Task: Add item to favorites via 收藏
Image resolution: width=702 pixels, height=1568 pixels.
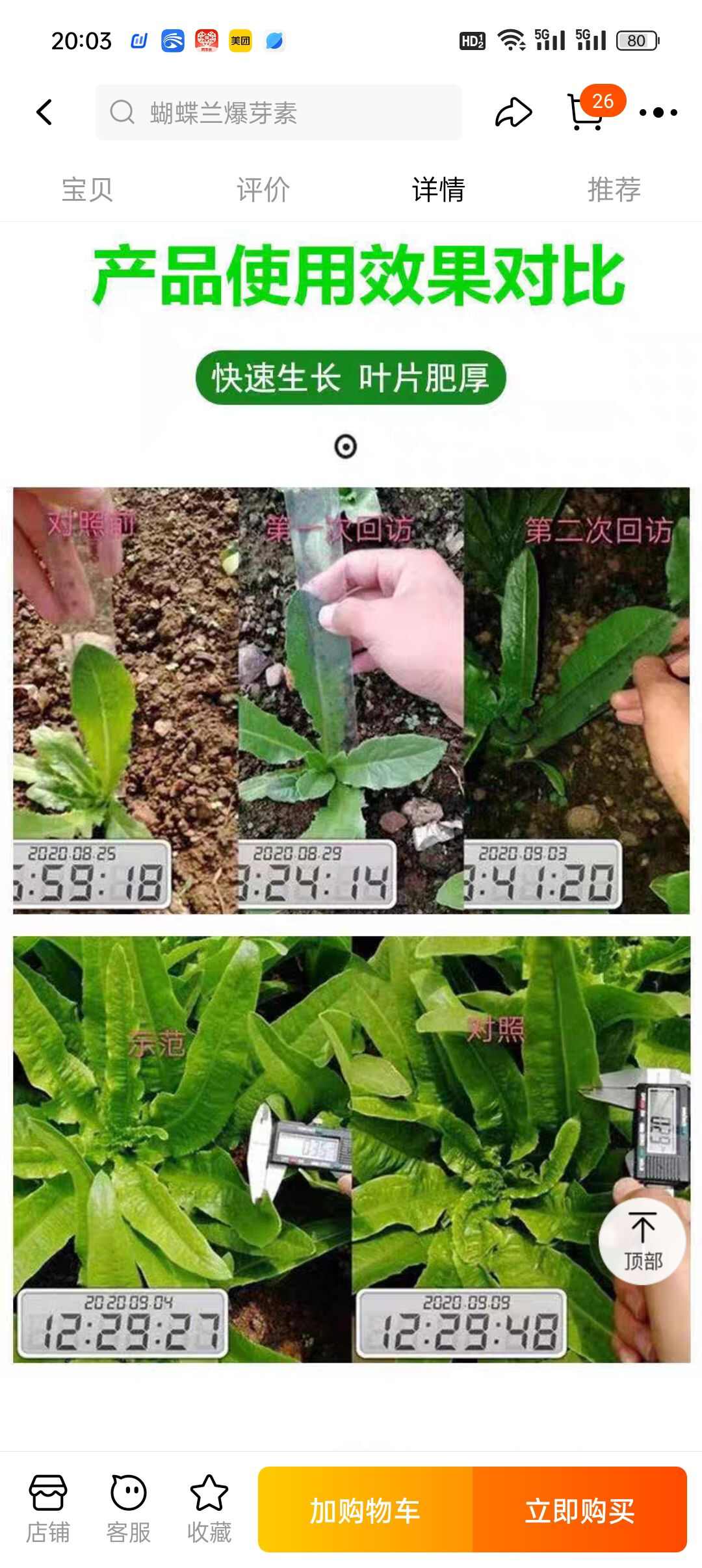Action: pos(209,1509)
